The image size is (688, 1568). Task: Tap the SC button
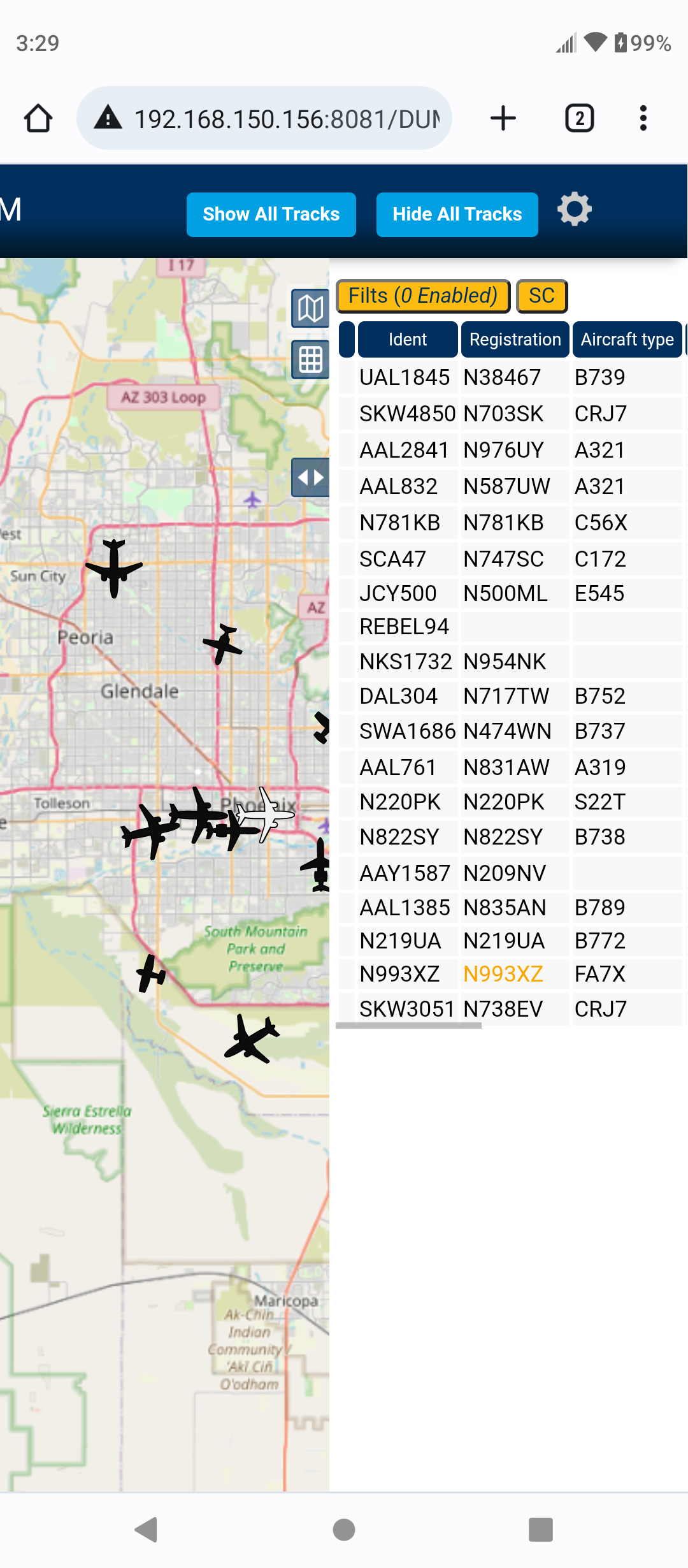tap(541, 296)
